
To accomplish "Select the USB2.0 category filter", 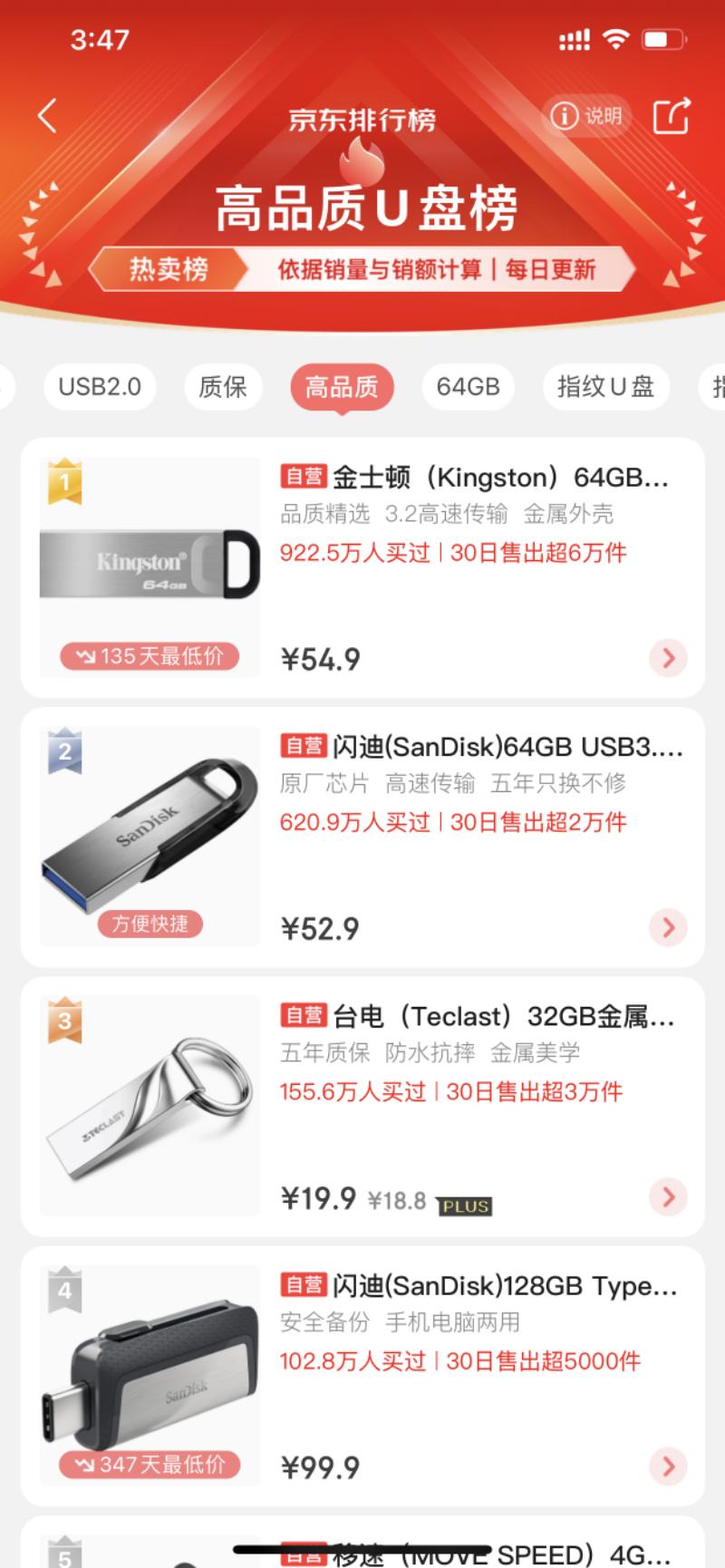I will click(x=100, y=386).
